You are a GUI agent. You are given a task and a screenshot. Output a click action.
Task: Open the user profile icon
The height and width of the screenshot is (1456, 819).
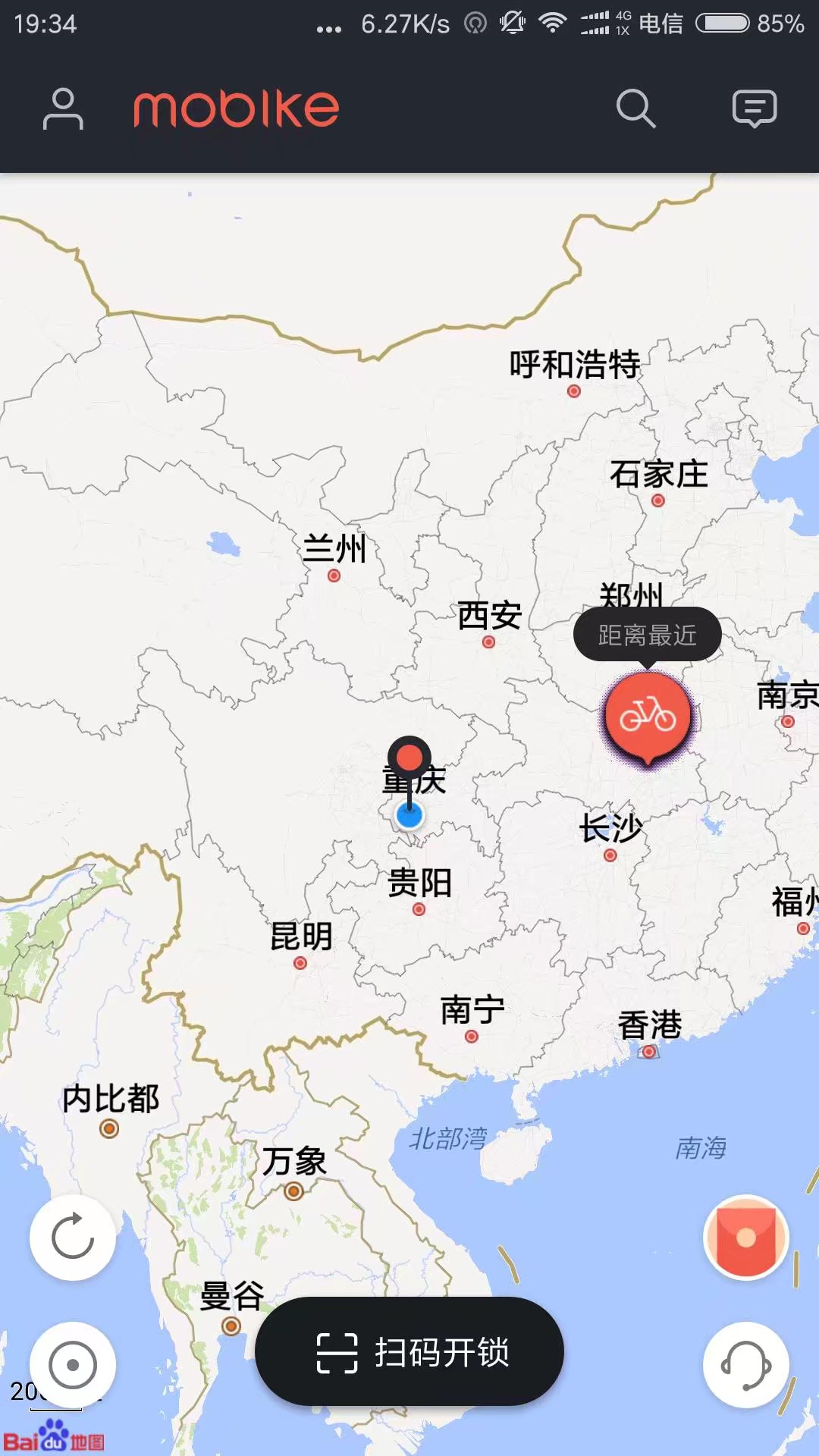click(63, 108)
